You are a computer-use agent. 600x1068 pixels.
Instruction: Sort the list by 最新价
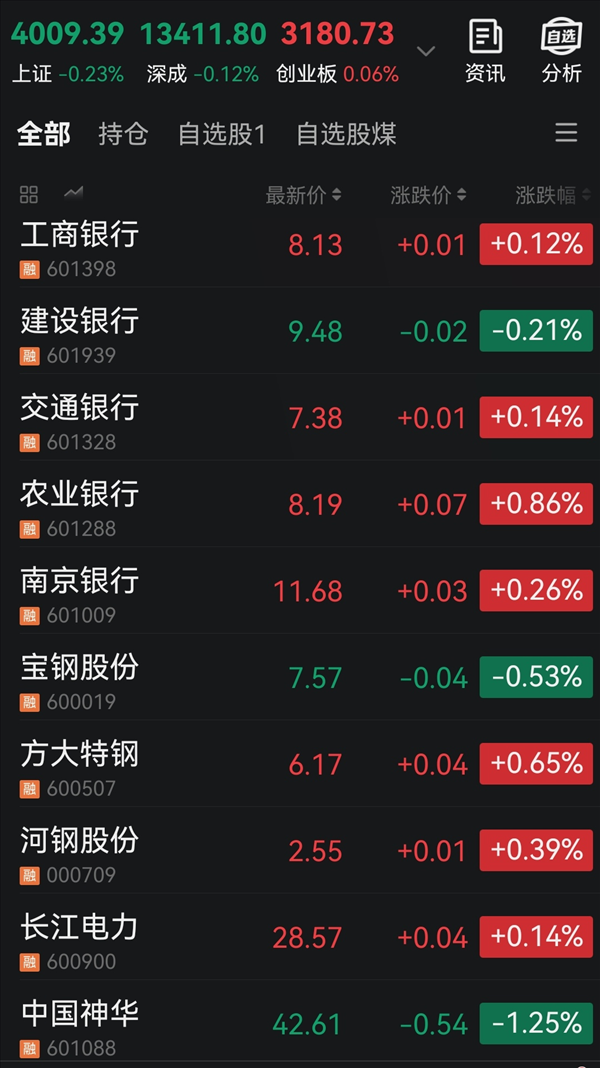(x=303, y=195)
